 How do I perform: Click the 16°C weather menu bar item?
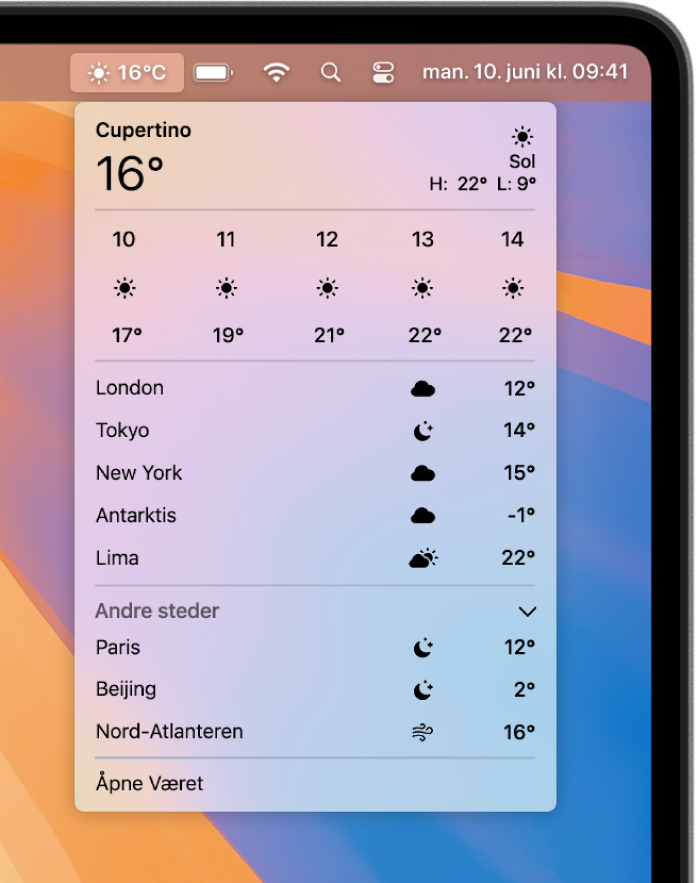pyautogui.click(x=127, y=72)
